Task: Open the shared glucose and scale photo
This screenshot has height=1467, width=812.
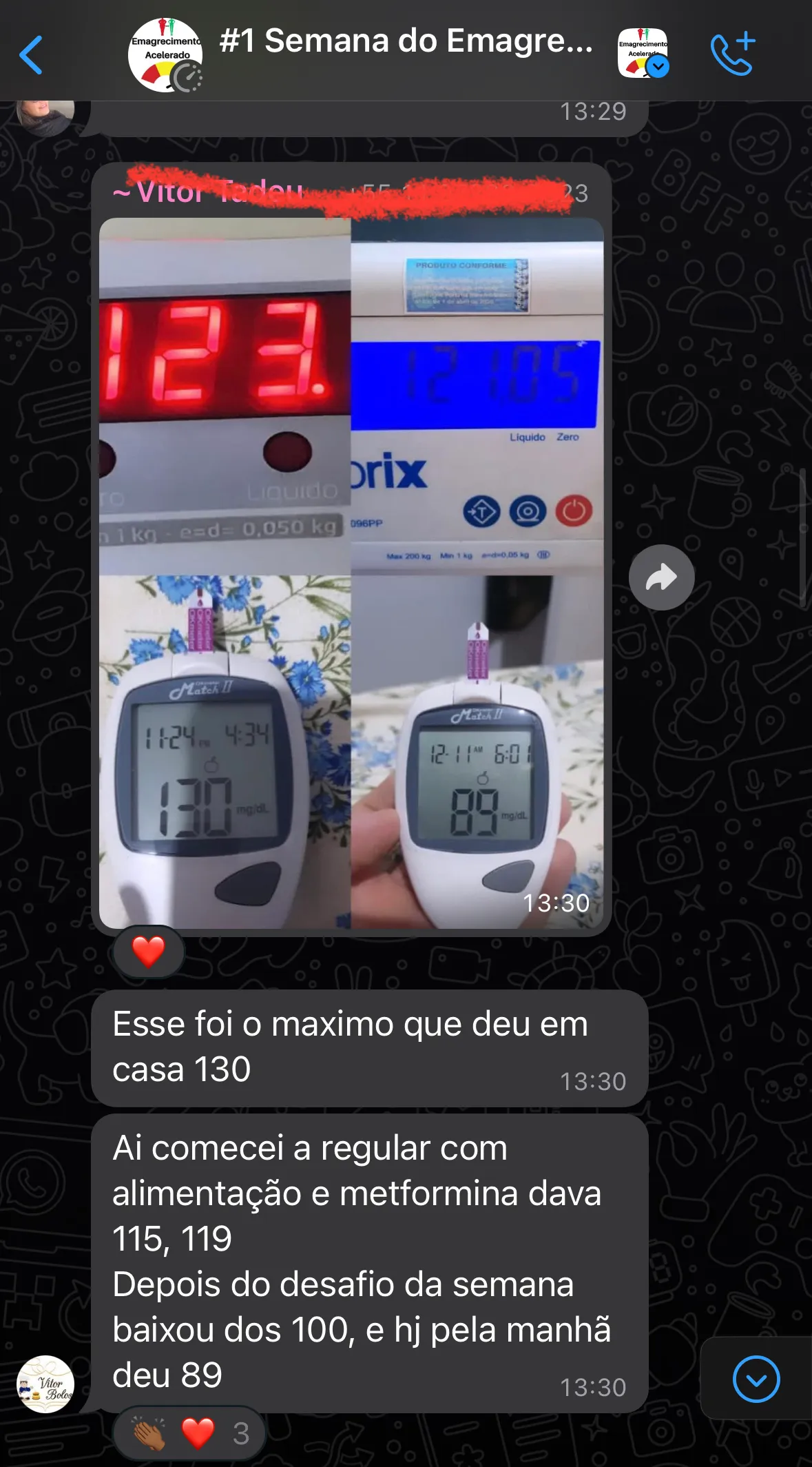Action: point(351,573)
